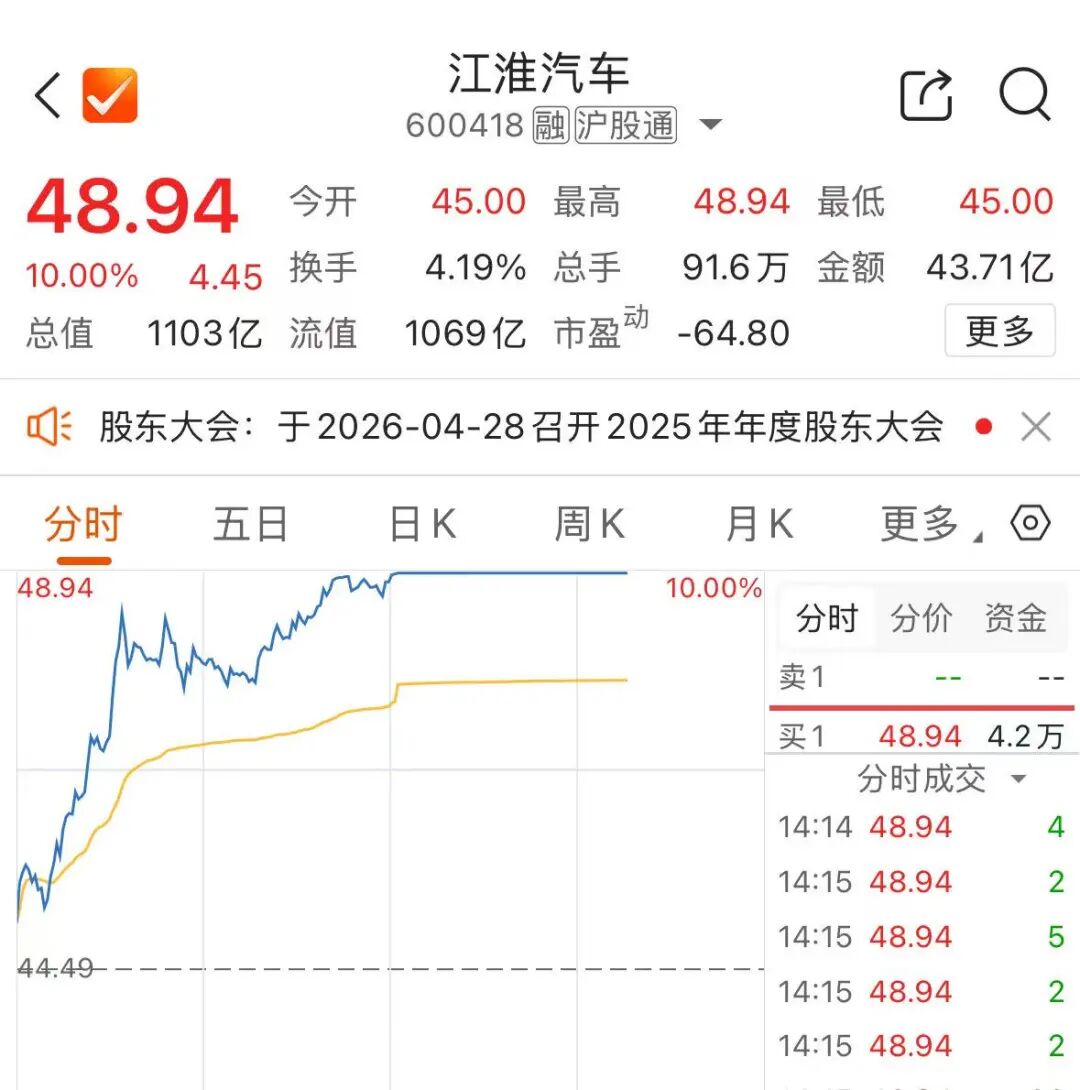Select the 周K chart tab
The width and height of the screenshot is (1080, 1090).
[x=590, y=524]
